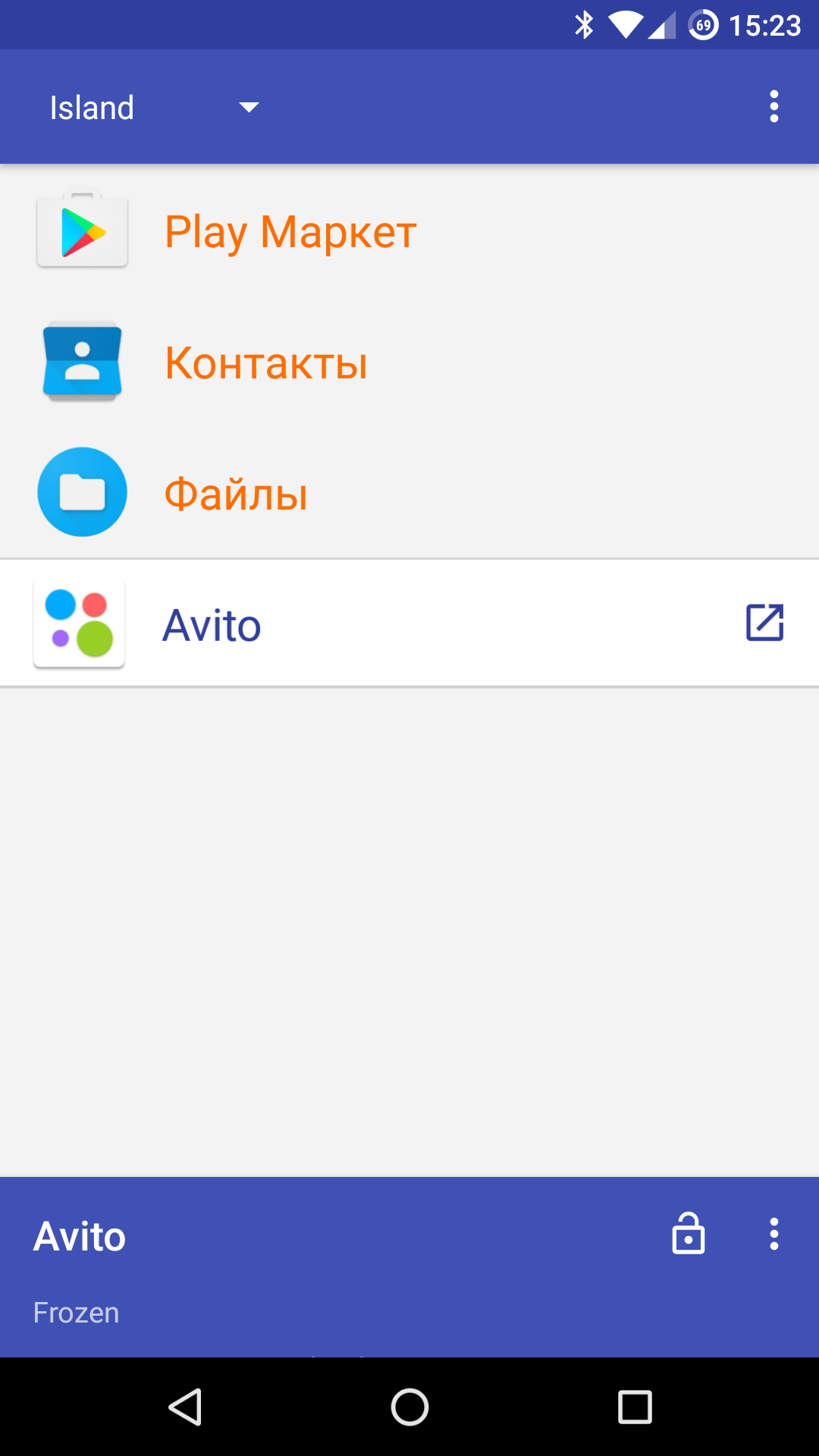Return to the home screen
The height and width of the screenshot is (1456, 819).
[x=409, y=1407]
